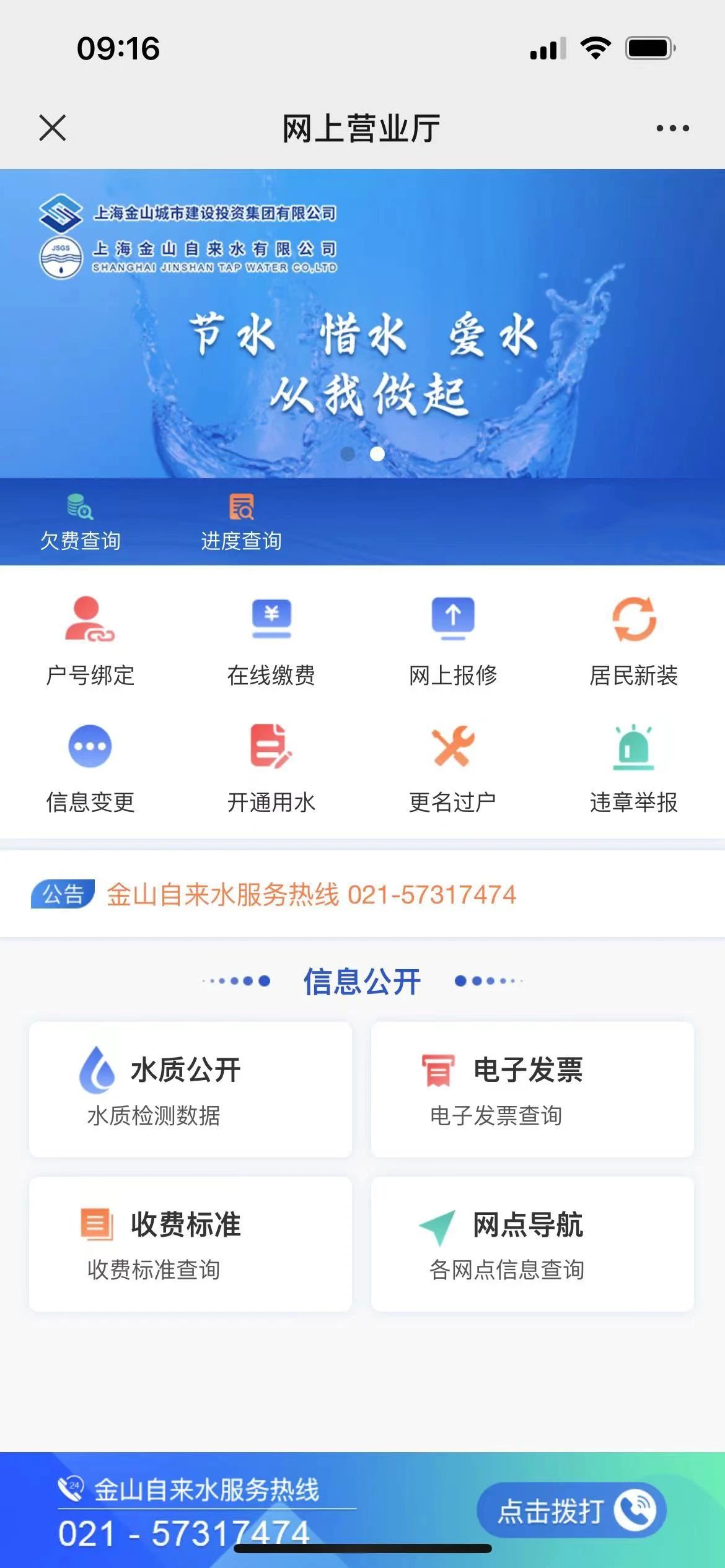
Task: Open 居民新装 new installation service
Action: pyautogui.click(x=634, y=641)
